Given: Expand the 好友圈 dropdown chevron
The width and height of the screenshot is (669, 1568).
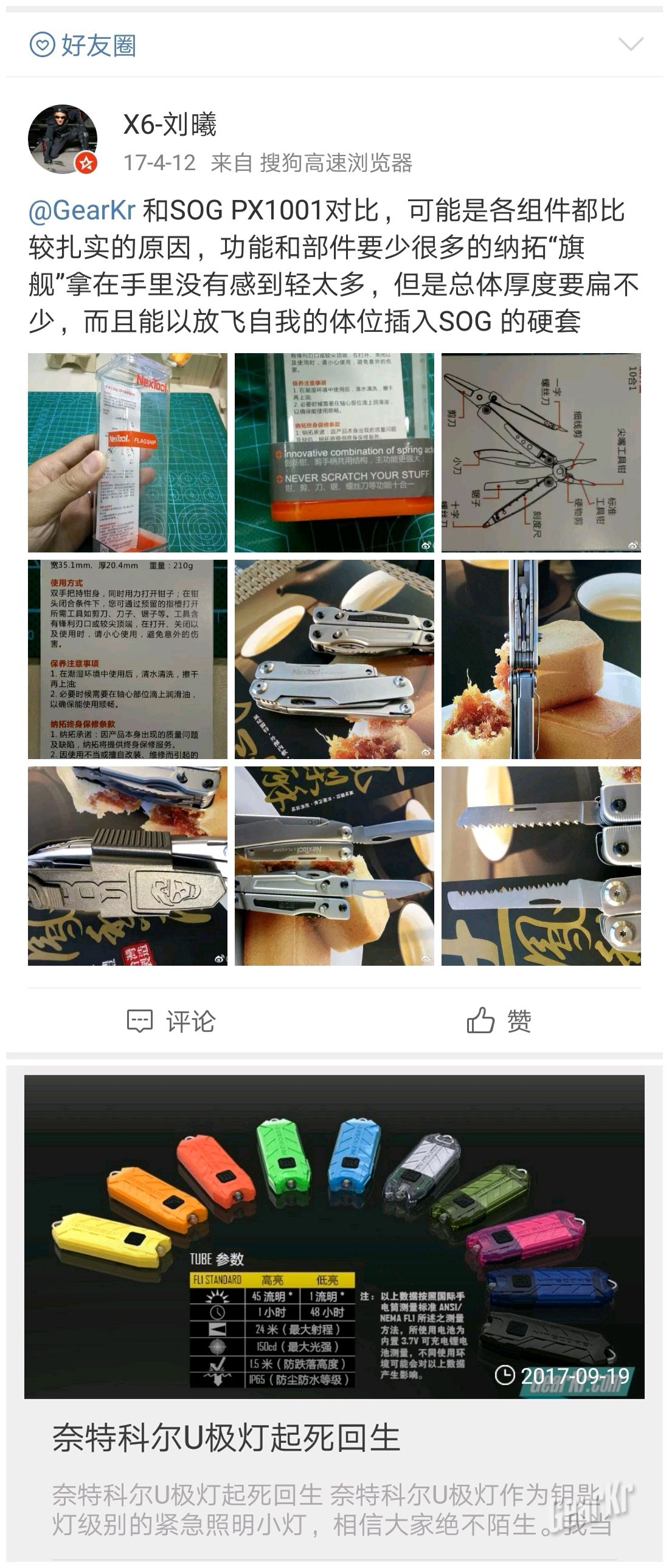Looking at the screenshot, I should click(x=630, y=44).
